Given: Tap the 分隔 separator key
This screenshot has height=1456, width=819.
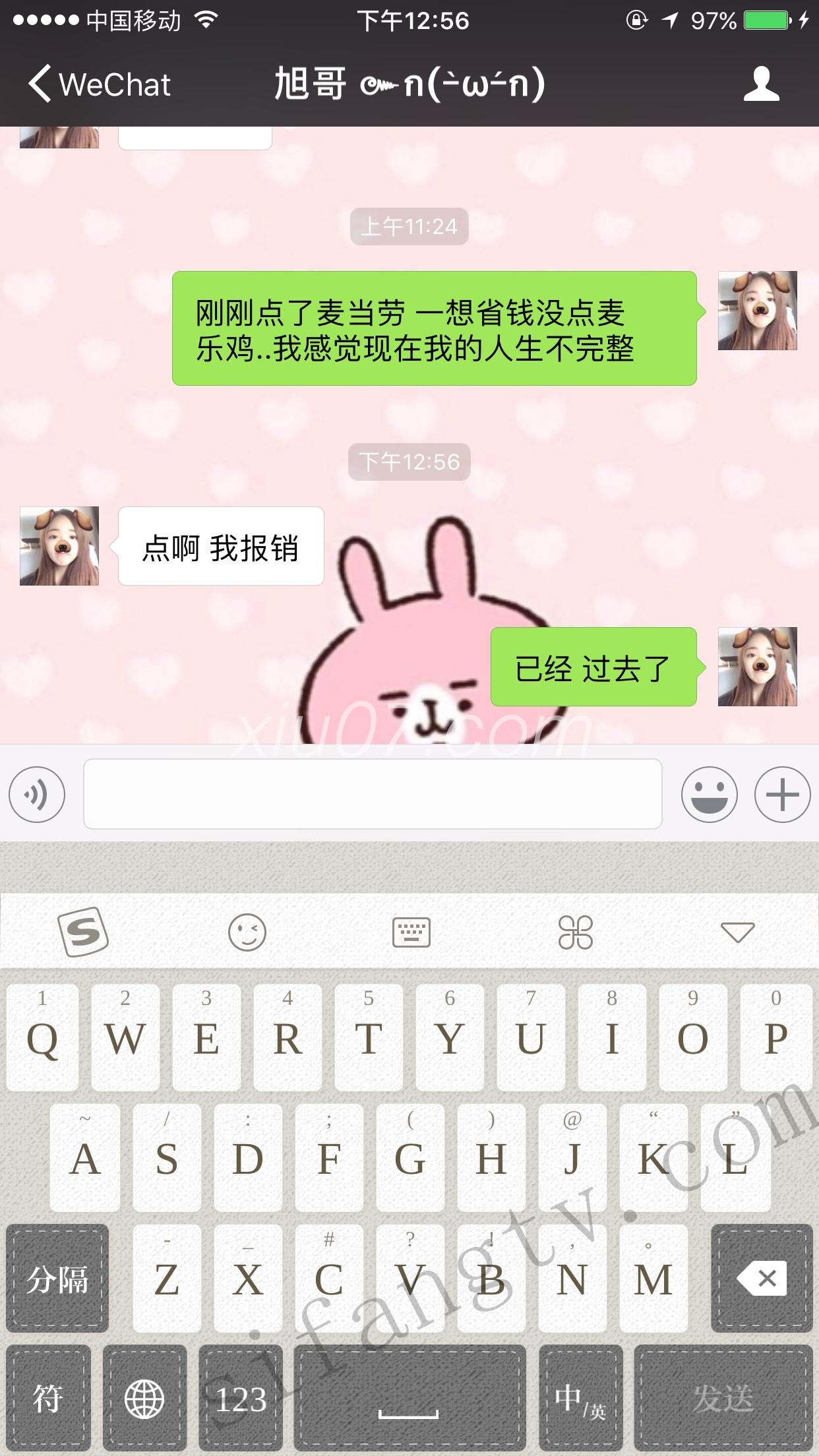Looking at the screenshot, I should coord(57,1278).
